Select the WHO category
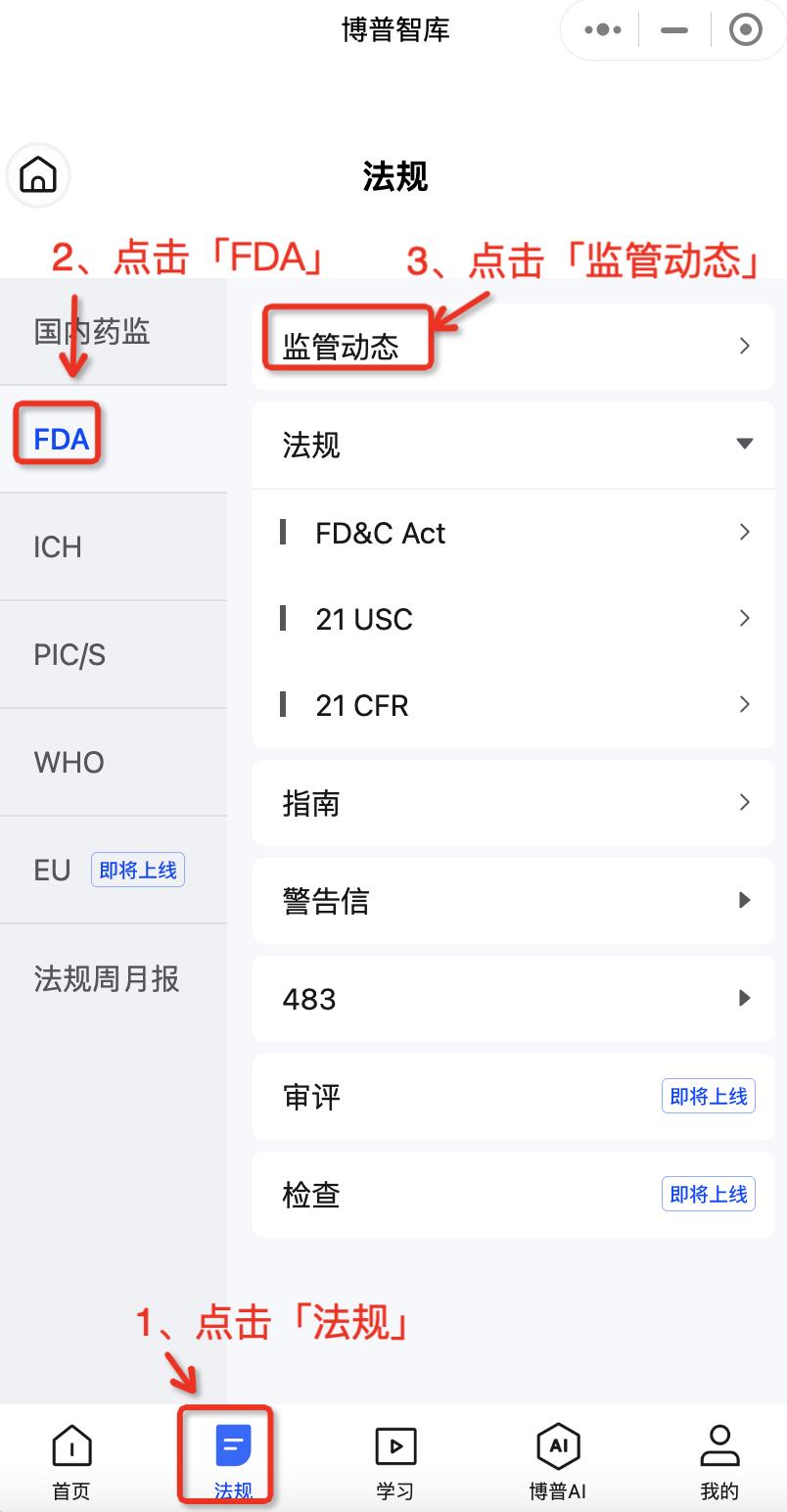 114,762
